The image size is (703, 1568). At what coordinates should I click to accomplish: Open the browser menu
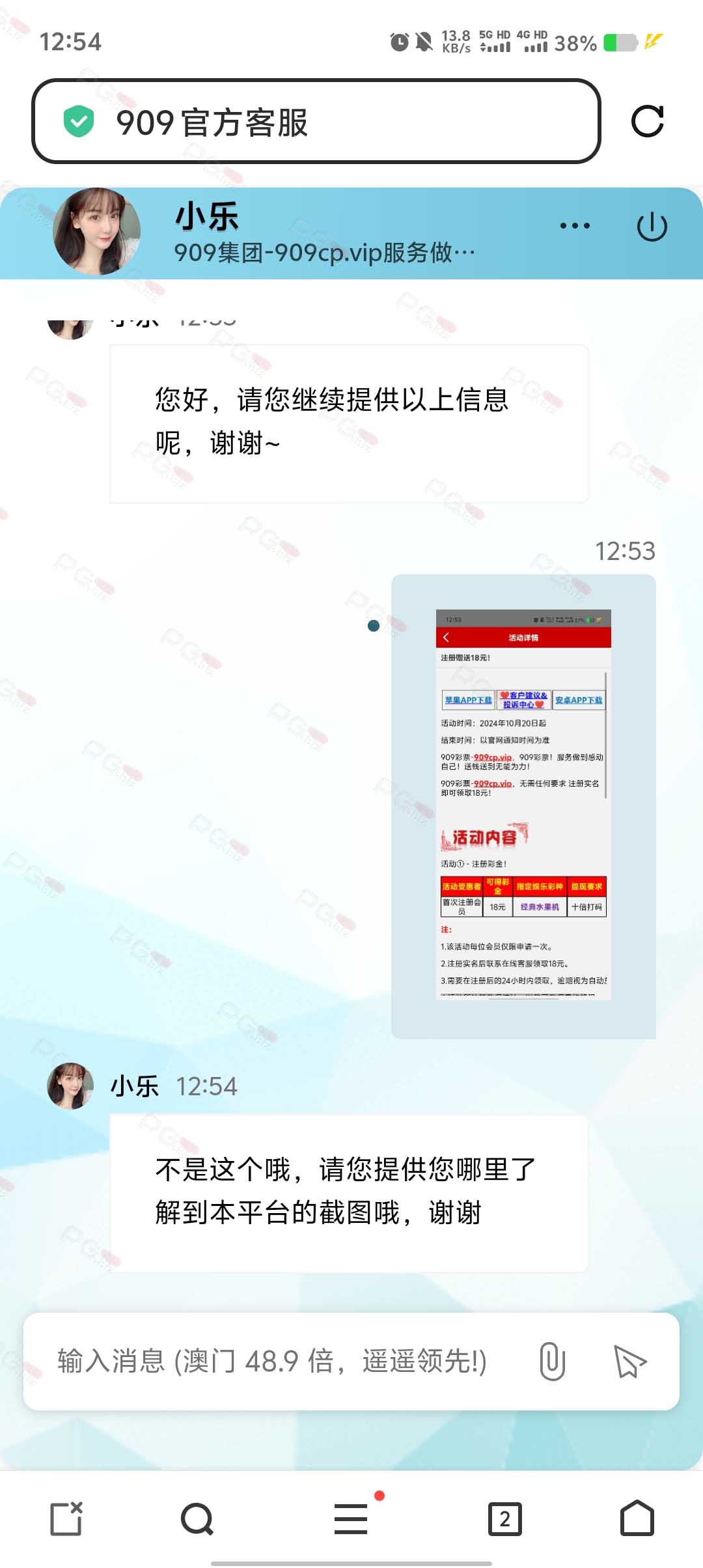coord(351,1519)
